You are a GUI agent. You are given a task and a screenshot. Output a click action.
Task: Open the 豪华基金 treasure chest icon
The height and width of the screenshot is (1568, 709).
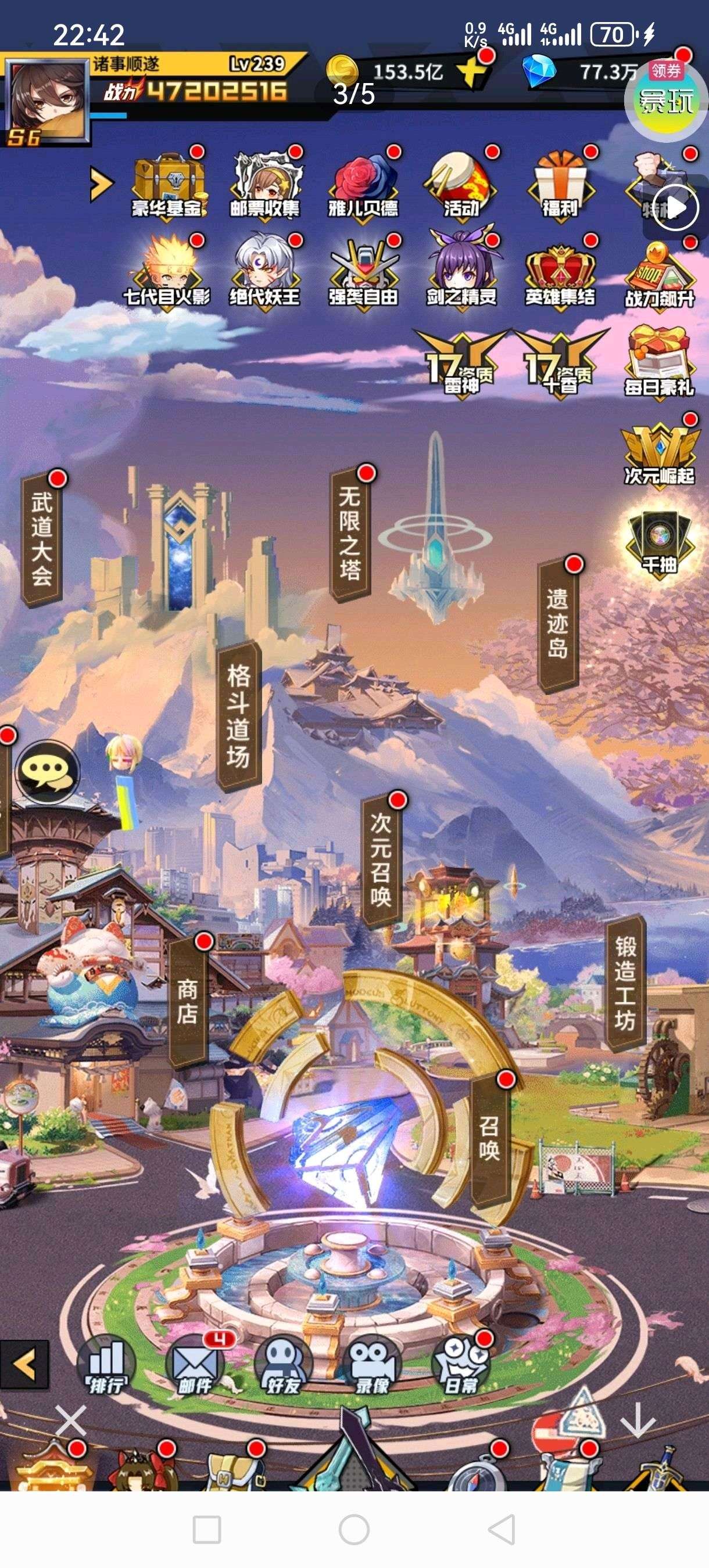pos(167,186)
